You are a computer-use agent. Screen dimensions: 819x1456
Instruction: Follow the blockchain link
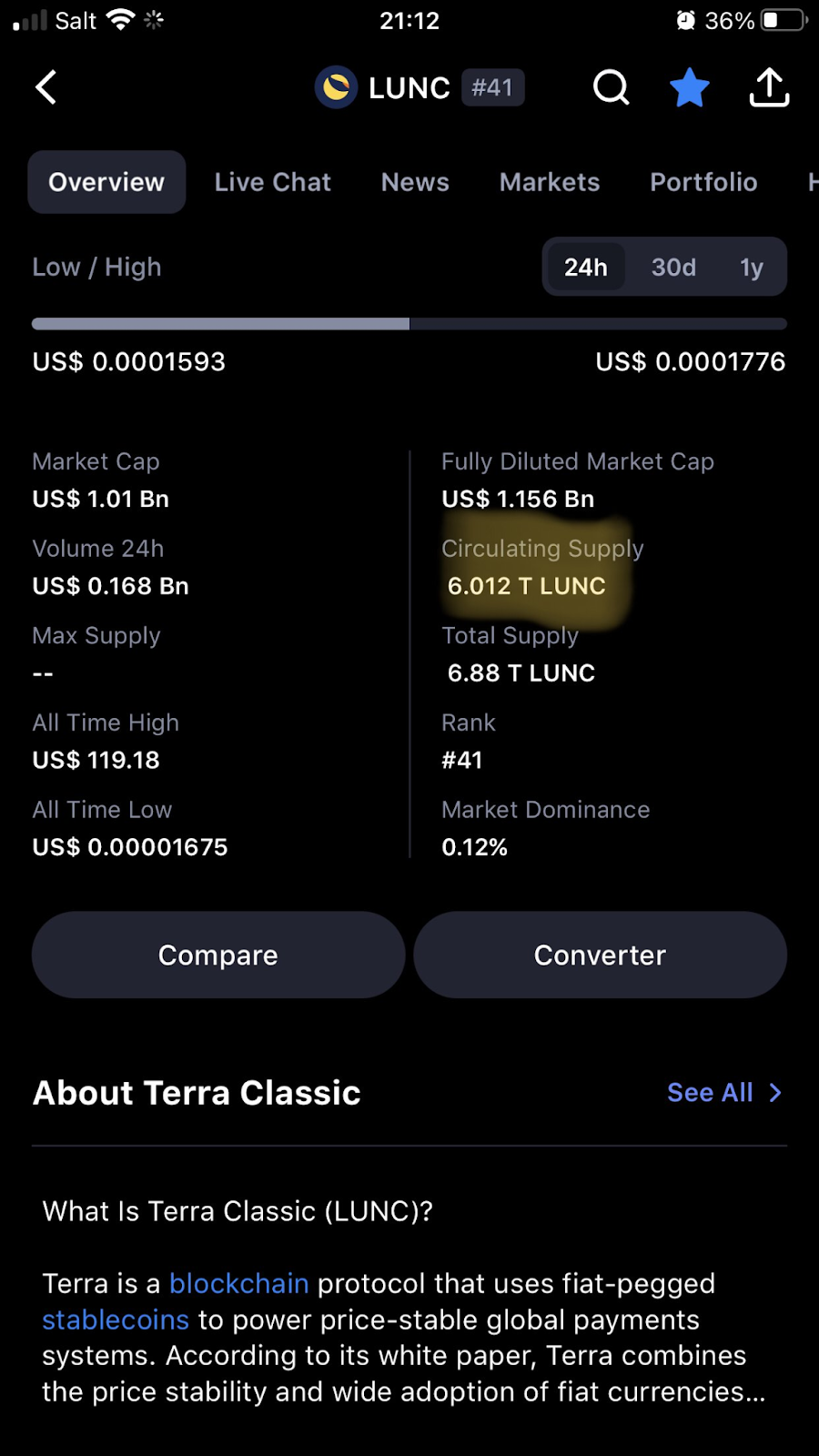238,1283
